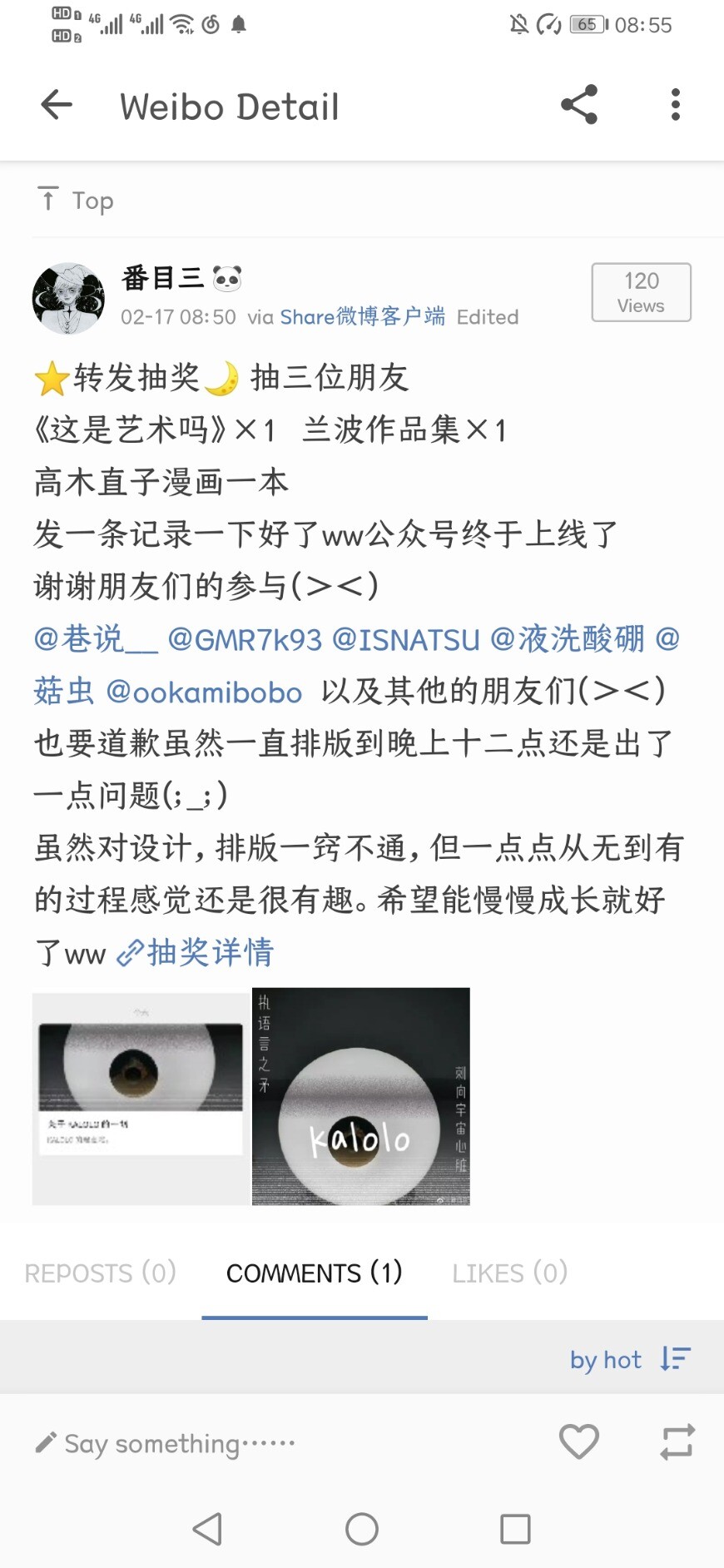Open the @巷说__ mention

pyautogui.click(x=95, y=639)
